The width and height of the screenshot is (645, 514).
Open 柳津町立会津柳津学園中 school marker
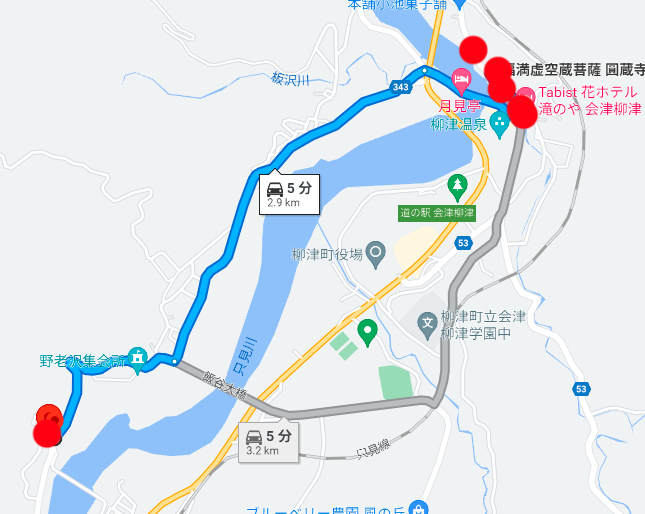pyautogui.click(x=426, y=324)
